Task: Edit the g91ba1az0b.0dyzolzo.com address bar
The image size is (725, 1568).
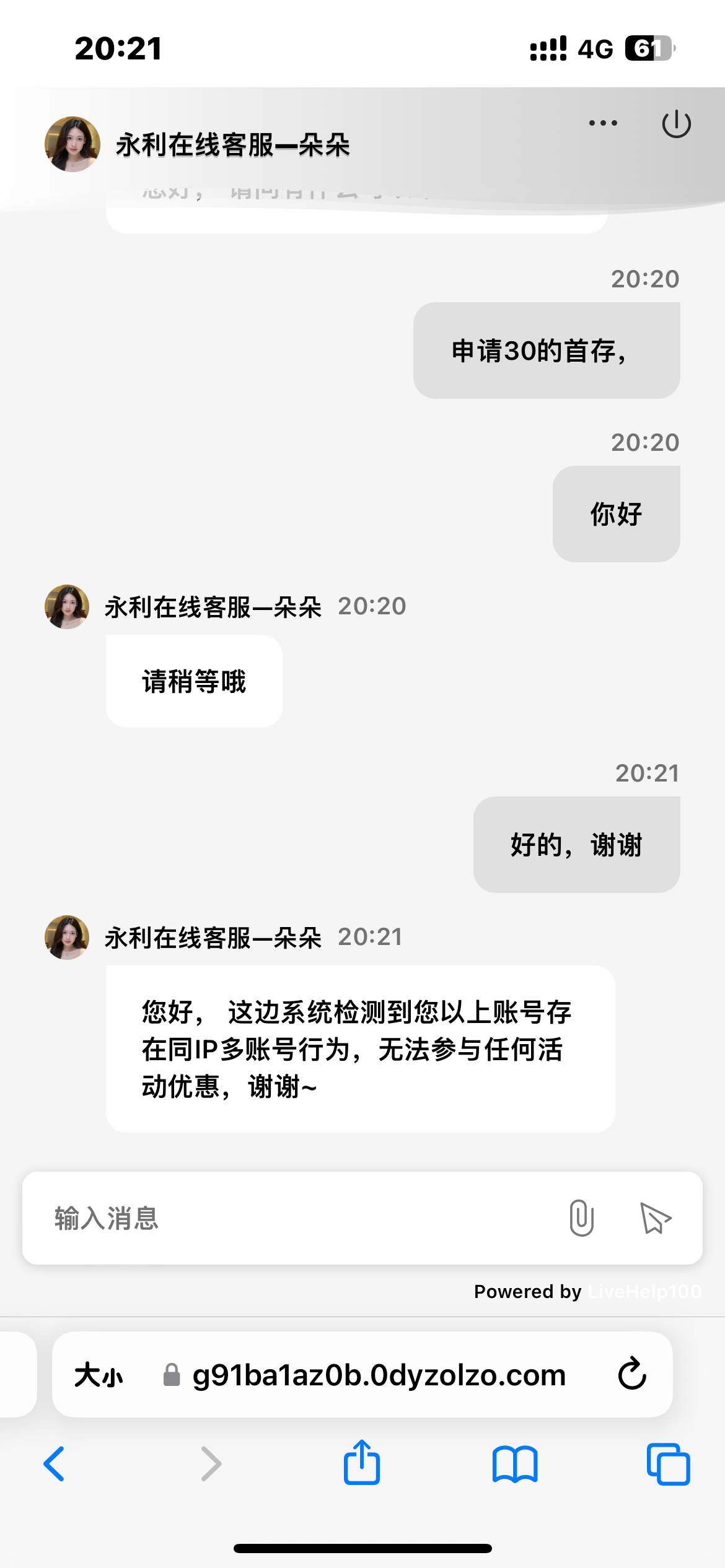Action: point(379,1375)
